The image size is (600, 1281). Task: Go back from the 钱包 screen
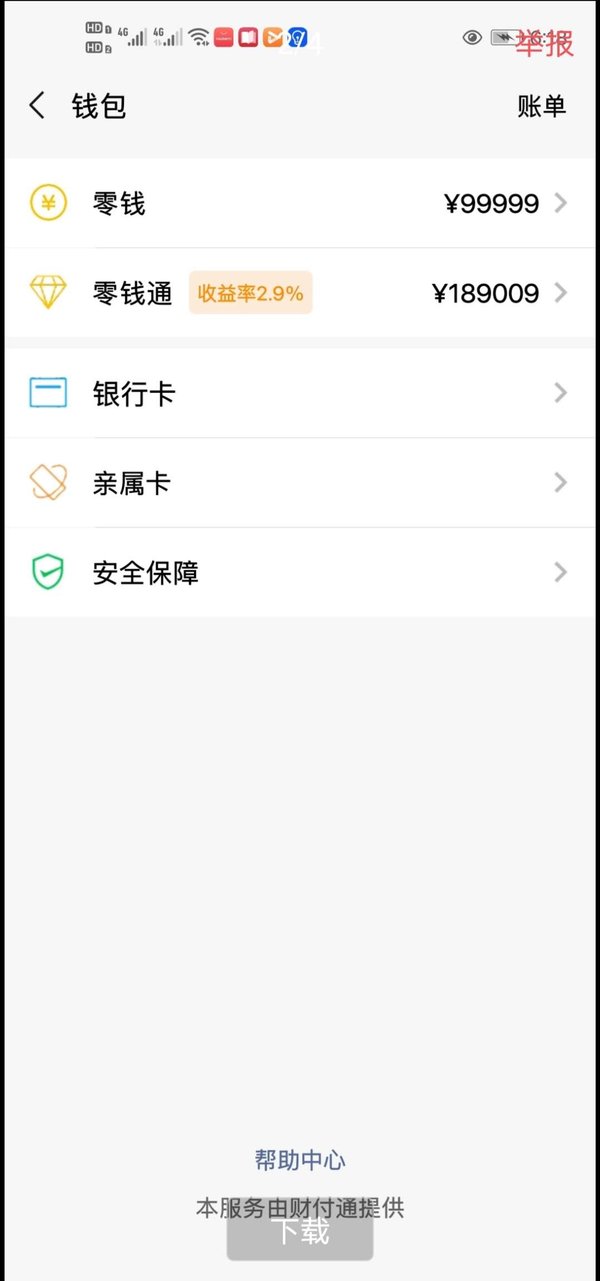click(x=38, y=106)
